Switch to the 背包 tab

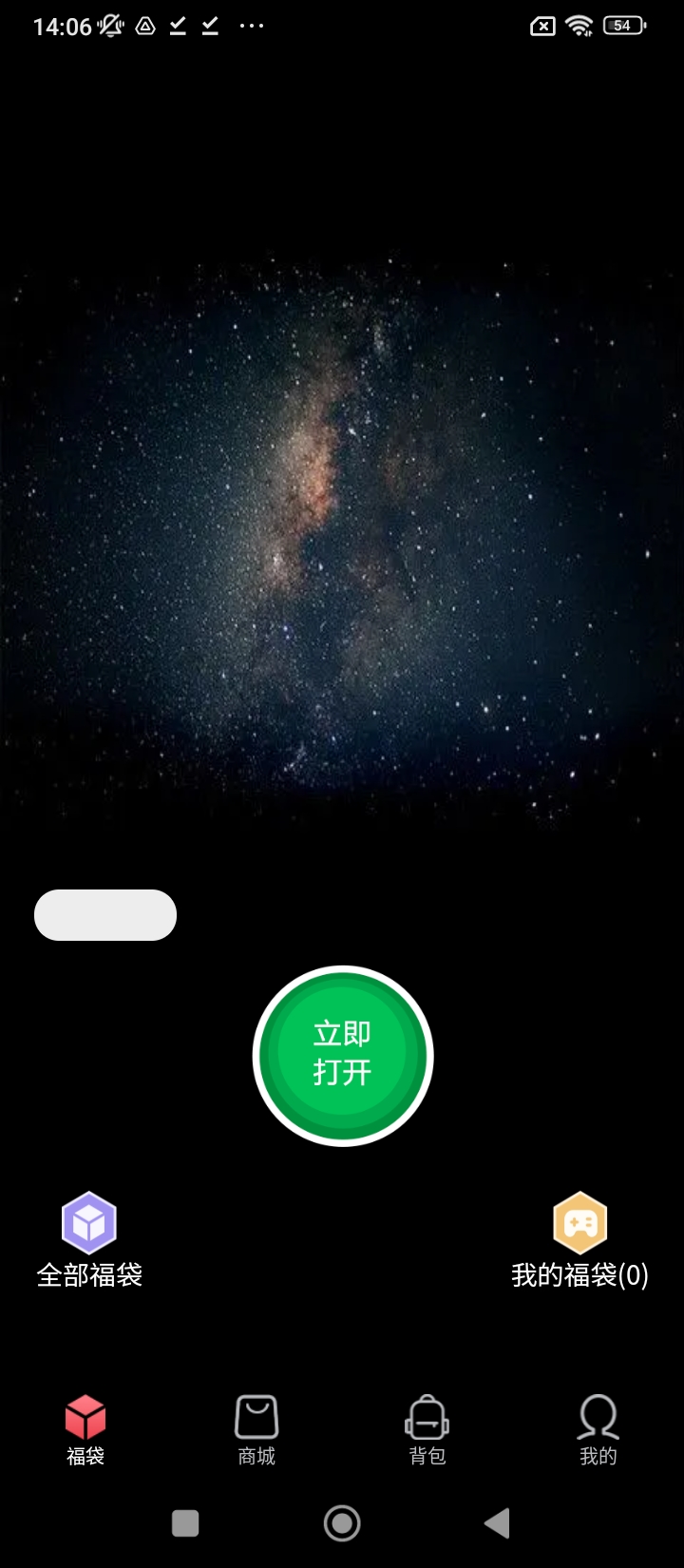pyautogui.click(x=427, y=1430)
